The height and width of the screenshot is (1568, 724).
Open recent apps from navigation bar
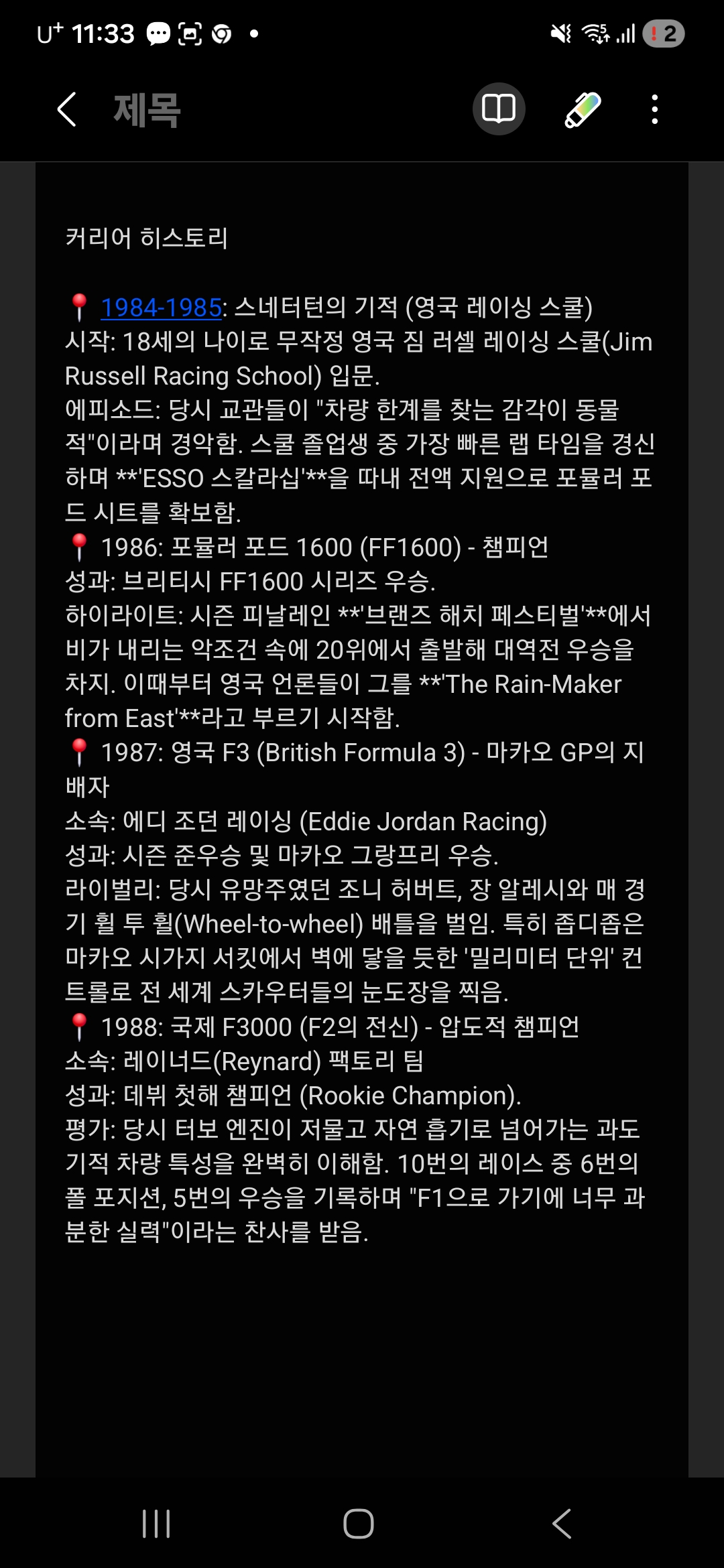tap(156, 1524)
